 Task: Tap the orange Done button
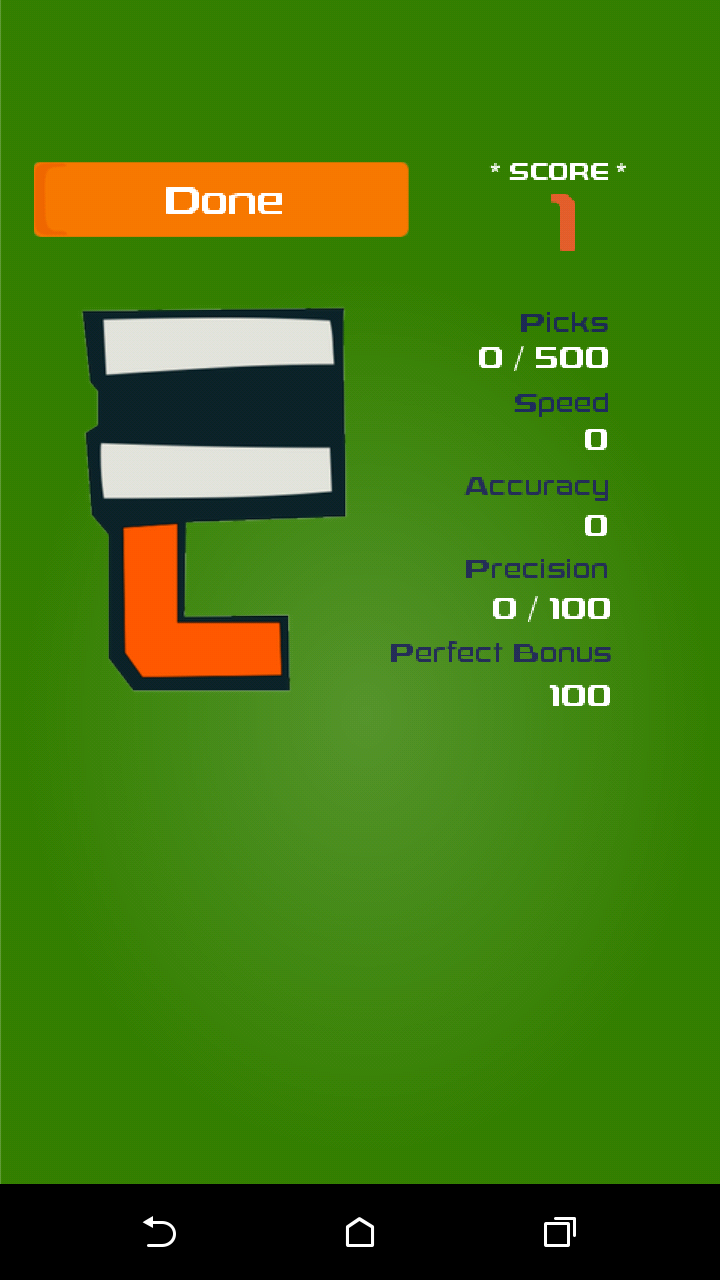point(221,200)
